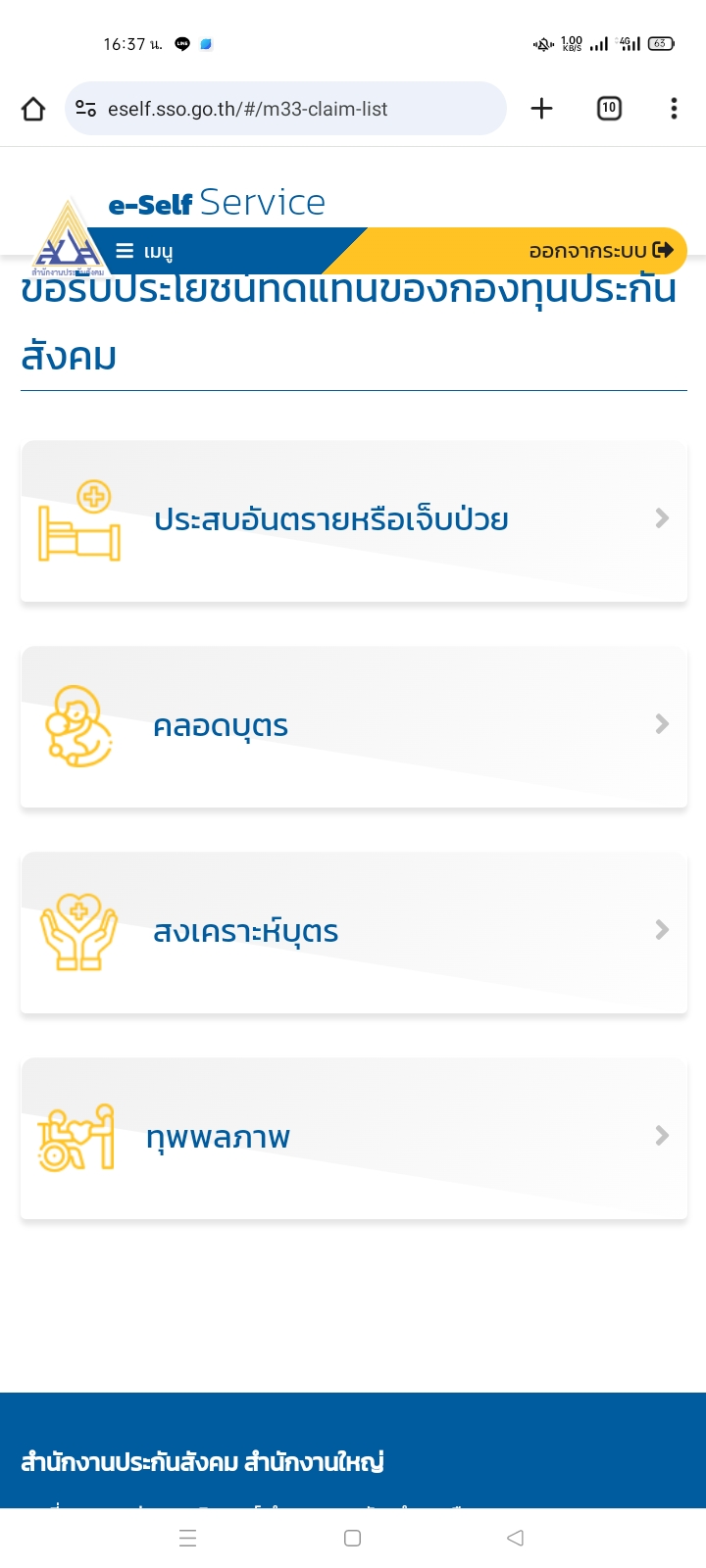Go back using system navigation
The image size is (706, 1568).
[515, 1538]
